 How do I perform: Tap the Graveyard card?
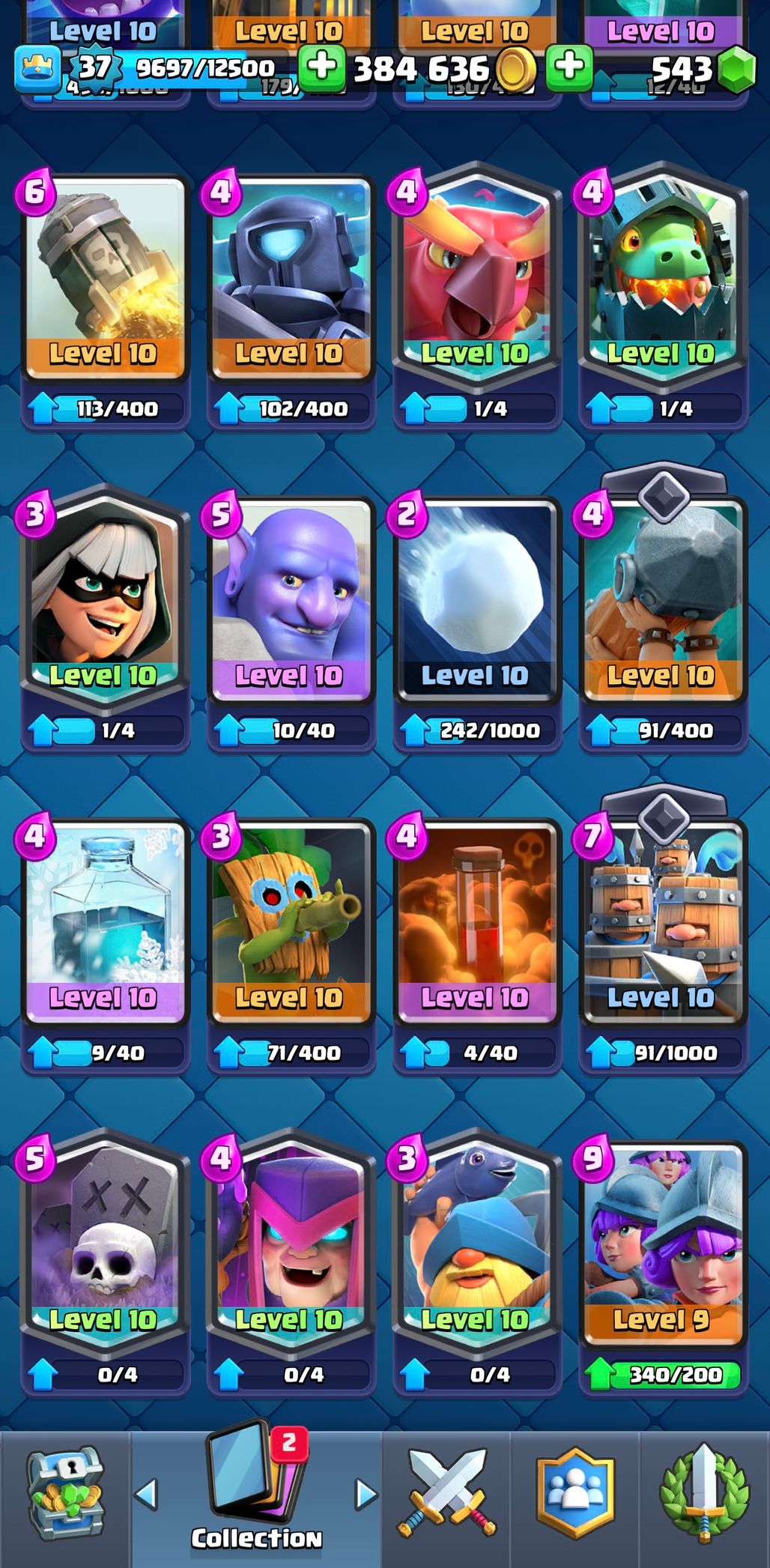[x=104, y=1244]
